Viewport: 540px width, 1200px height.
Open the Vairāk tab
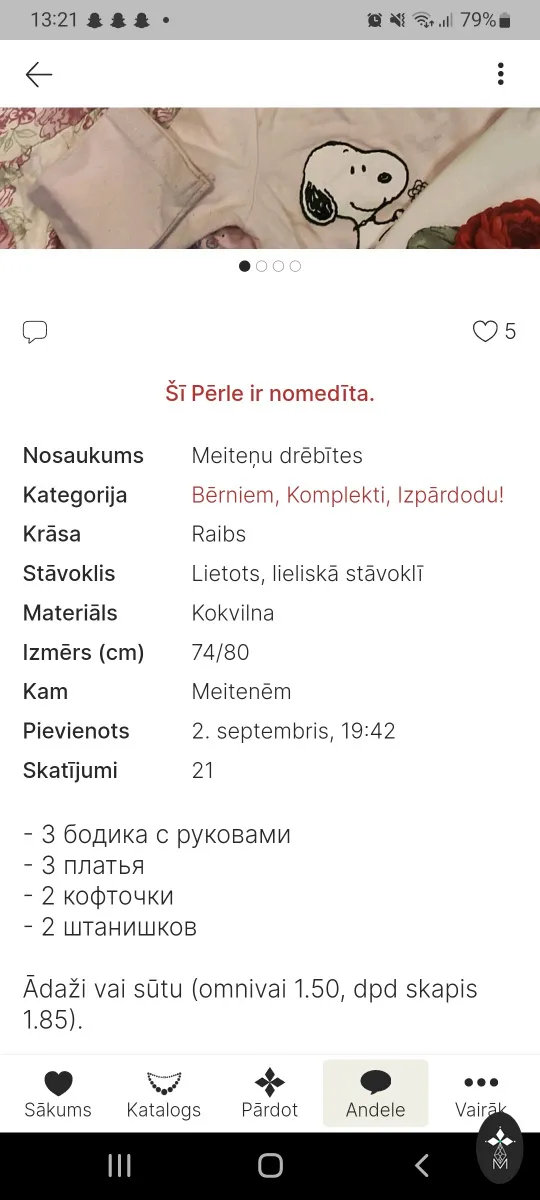481,1094
